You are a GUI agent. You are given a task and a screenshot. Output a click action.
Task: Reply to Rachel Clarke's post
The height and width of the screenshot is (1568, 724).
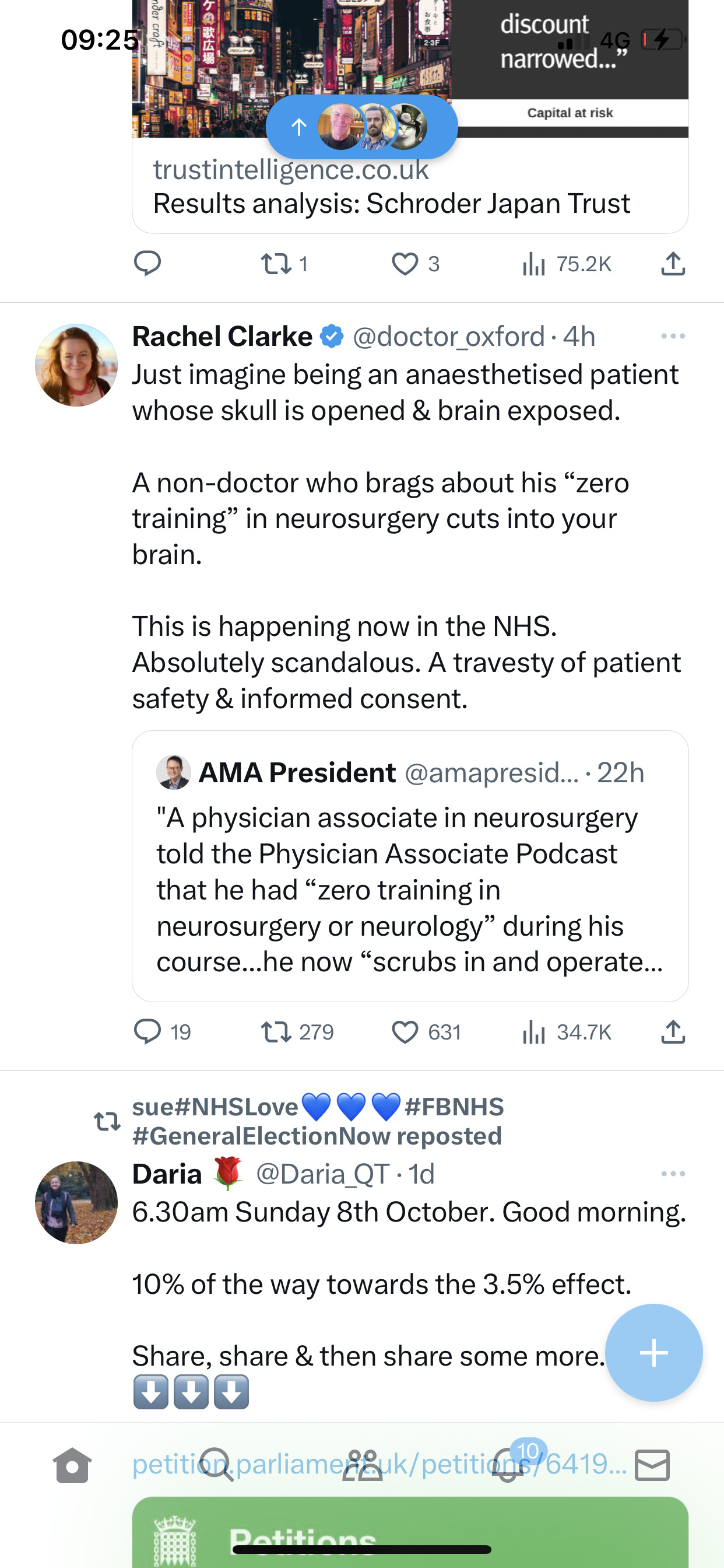pyautogui.click(x=162, y=1032)
